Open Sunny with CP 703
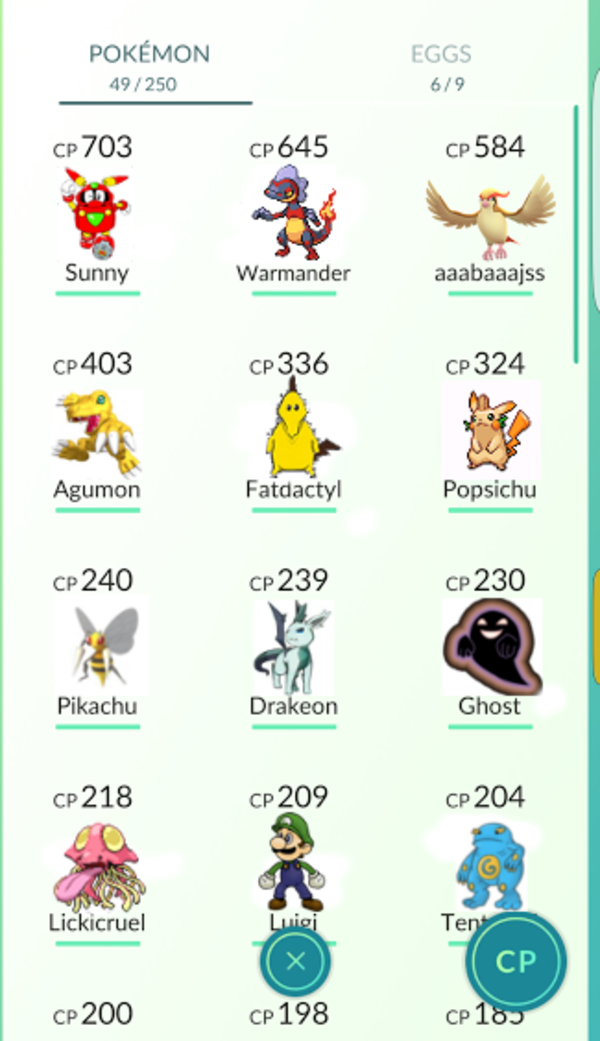 point(97,215)
